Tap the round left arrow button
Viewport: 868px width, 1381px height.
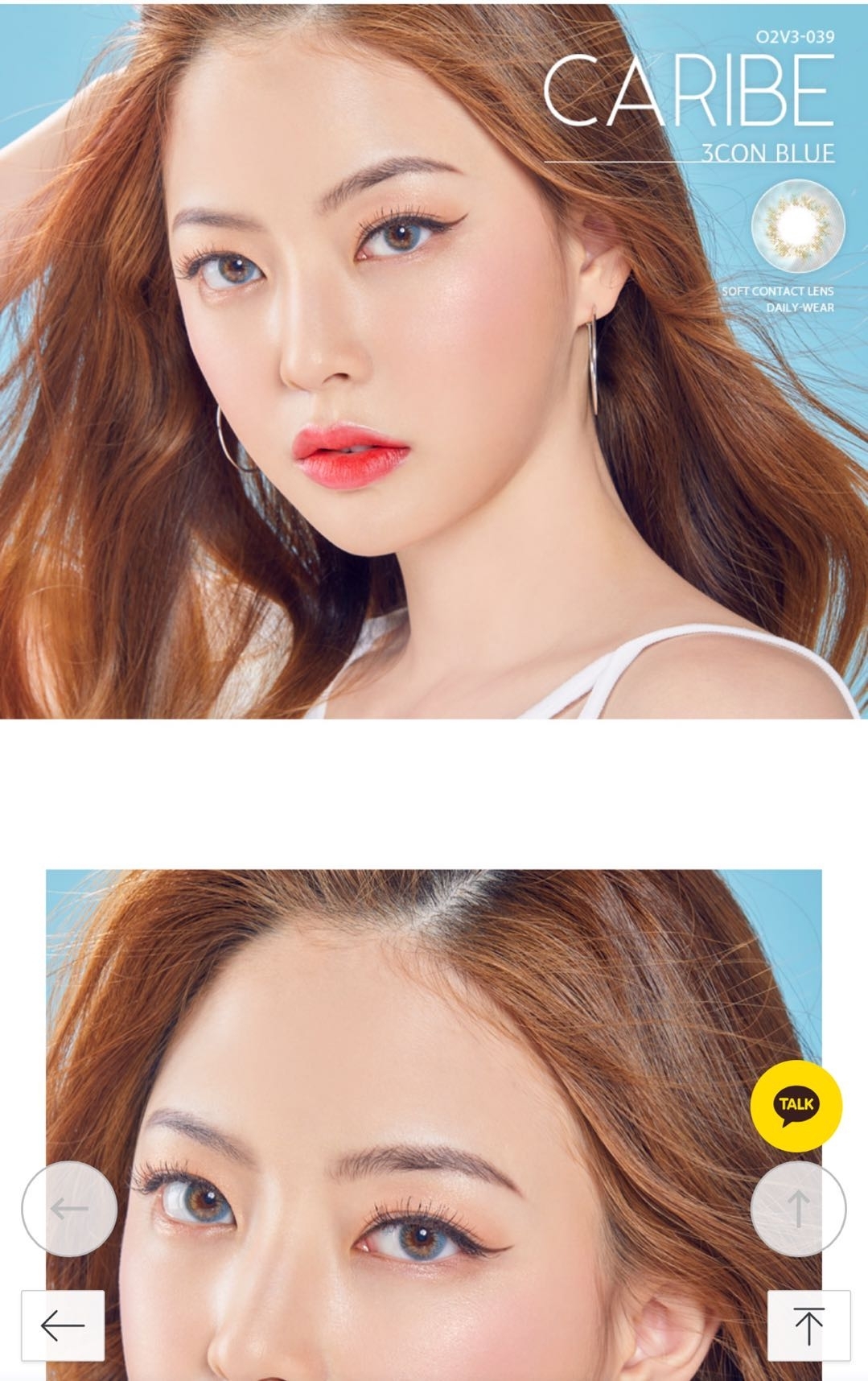point(69,1208)
